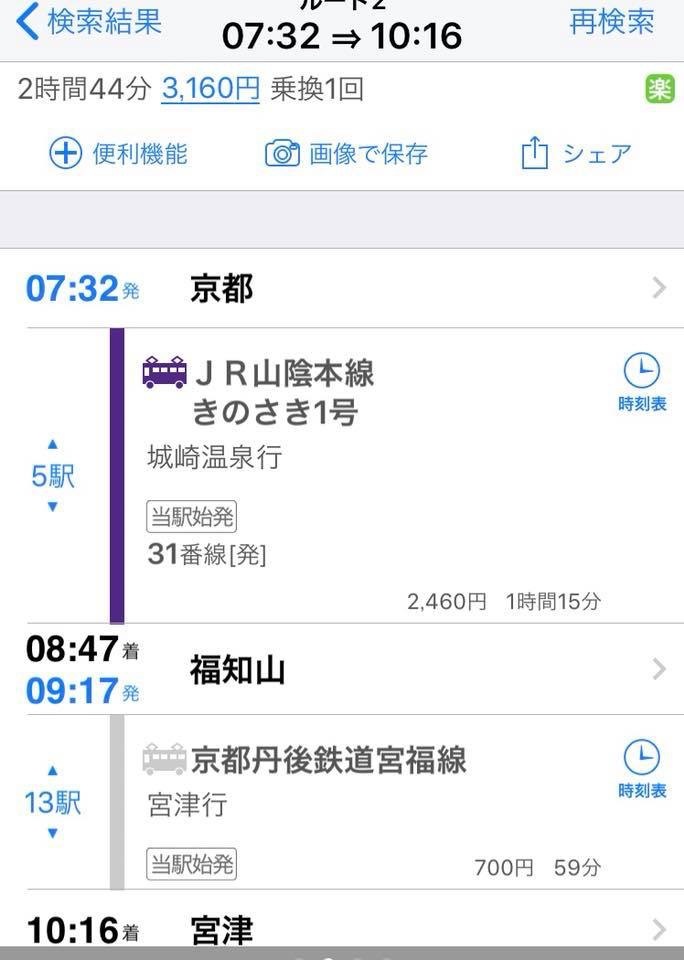View 時刻表 for 京都丹後鉄道宮福線
This screenshot has width=684, height=960.
(x=641, y=768)
